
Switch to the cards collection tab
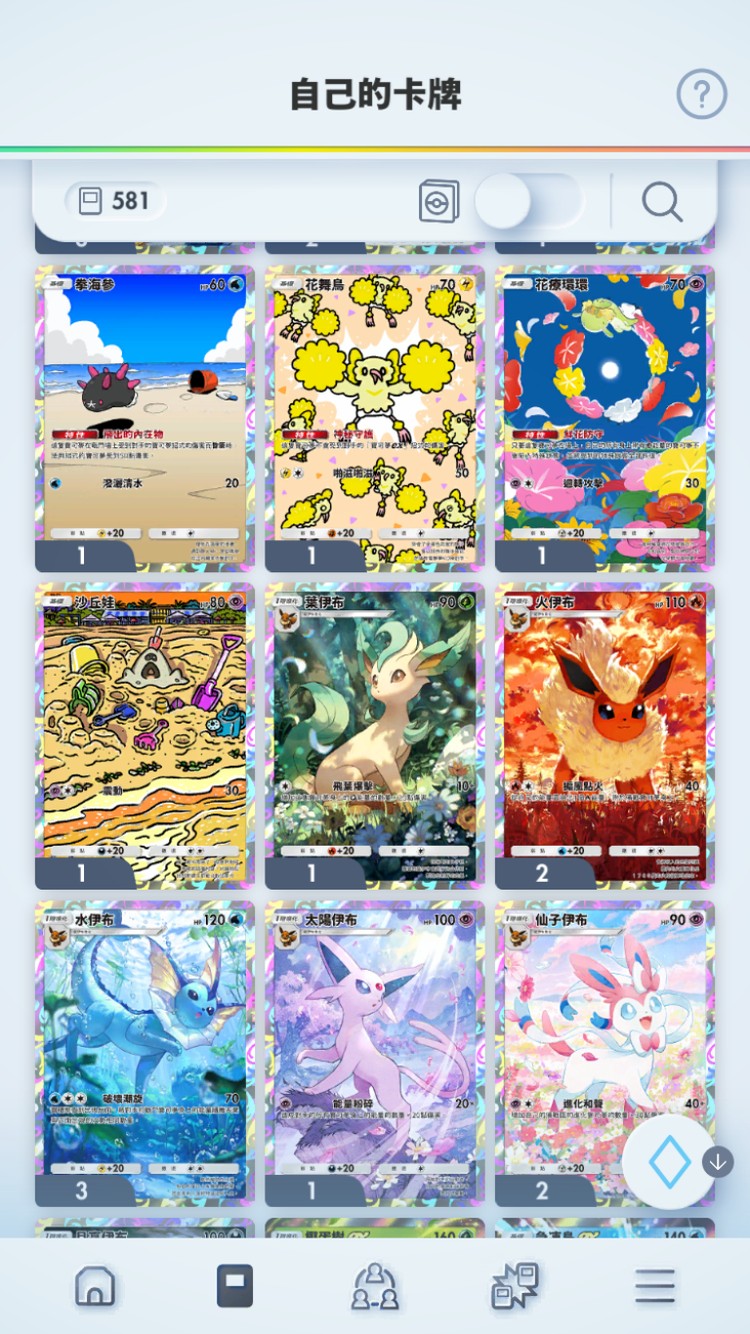pyautogui.click(x=235, y=1286)
